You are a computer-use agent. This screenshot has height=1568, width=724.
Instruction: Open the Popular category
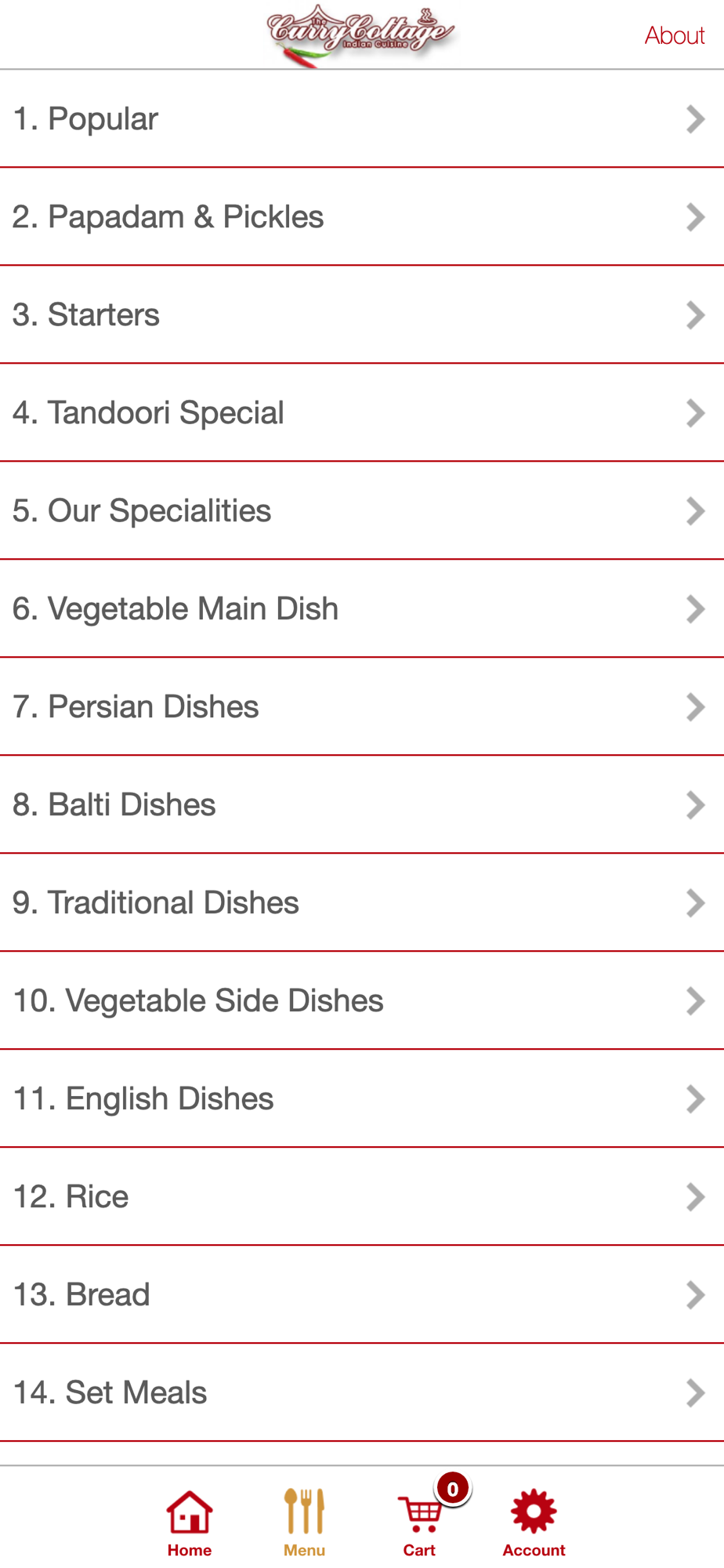(360, 119)
